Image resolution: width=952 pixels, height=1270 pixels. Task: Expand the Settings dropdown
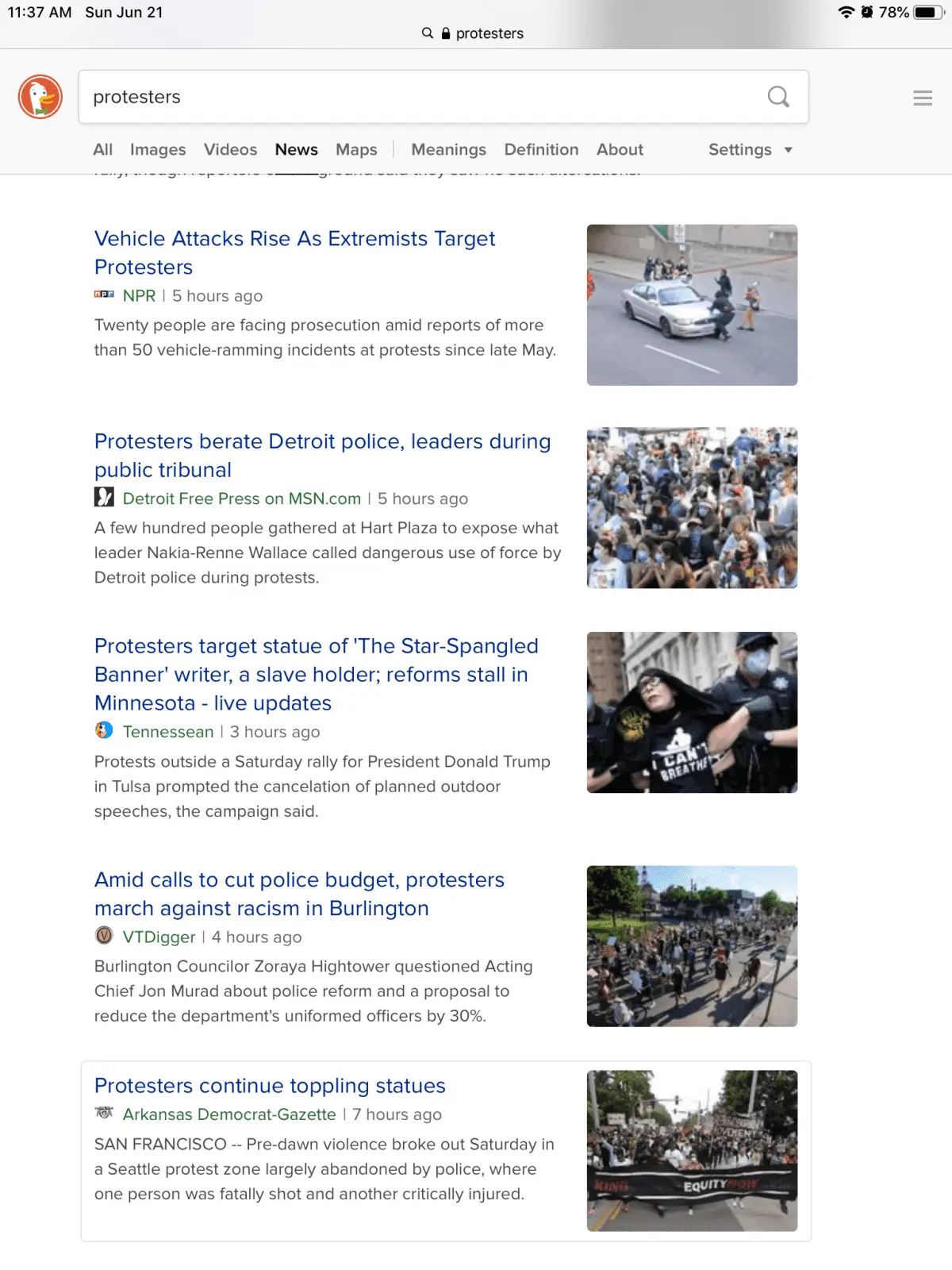(x=750, y=149)
